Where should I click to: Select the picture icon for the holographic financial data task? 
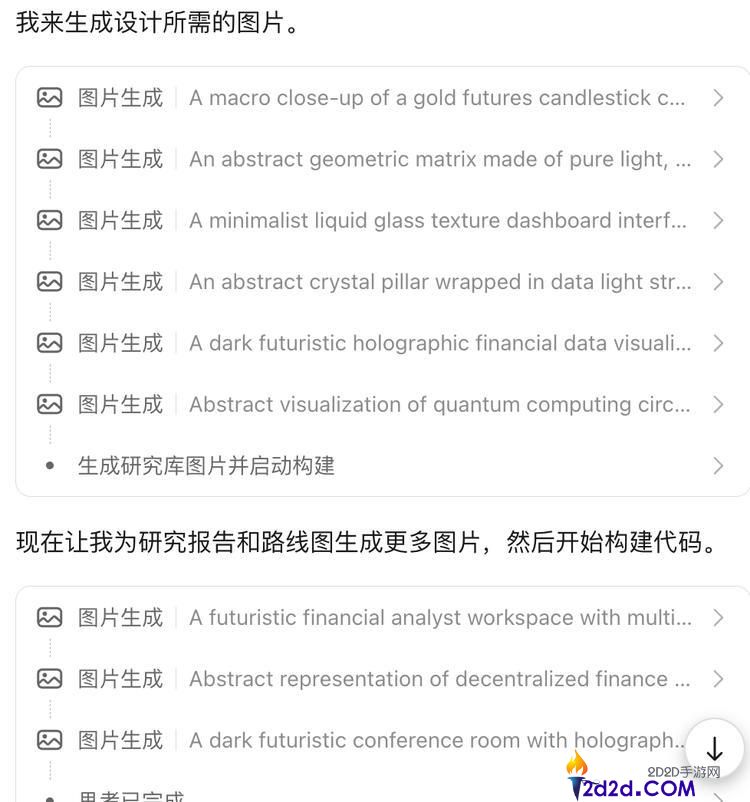click(49, 343)
